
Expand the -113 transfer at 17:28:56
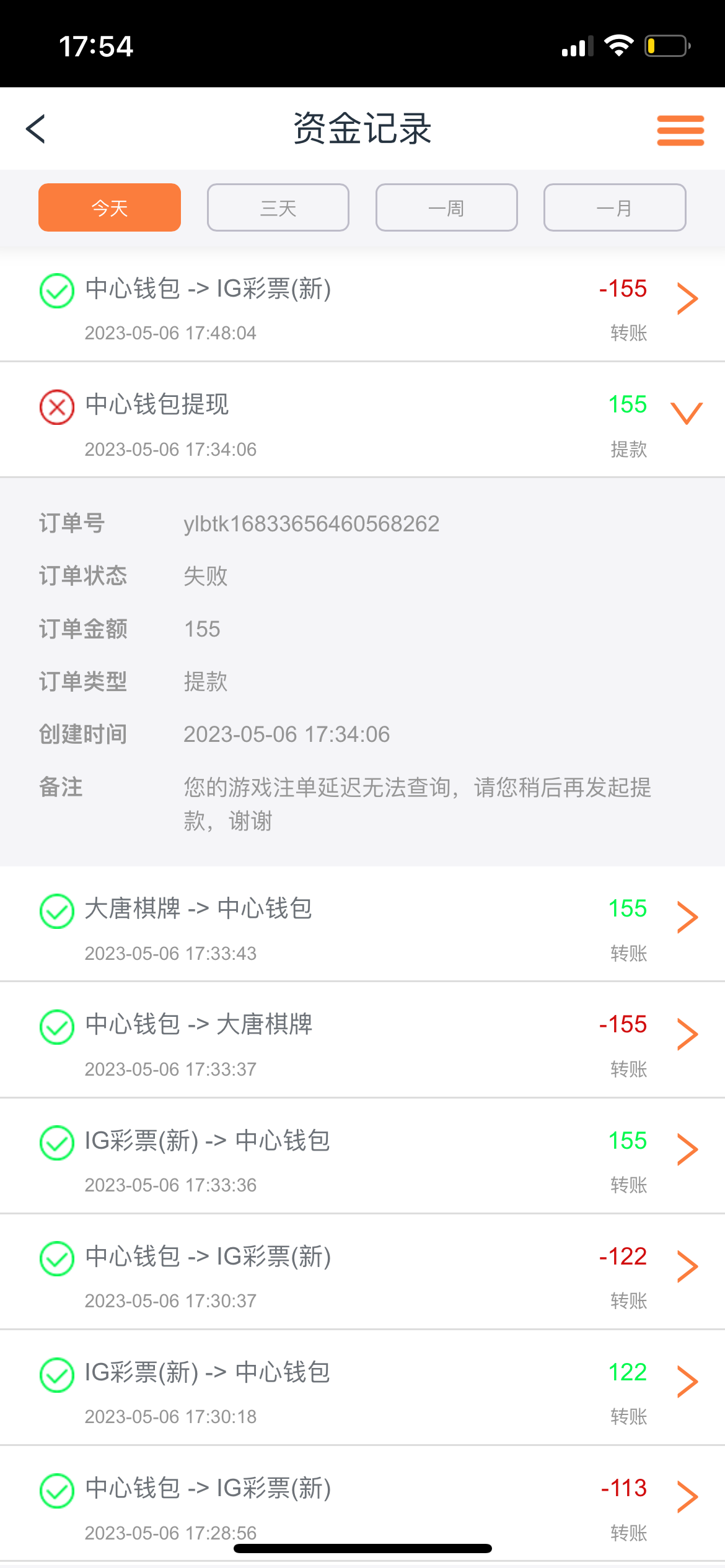[687, 1497]
